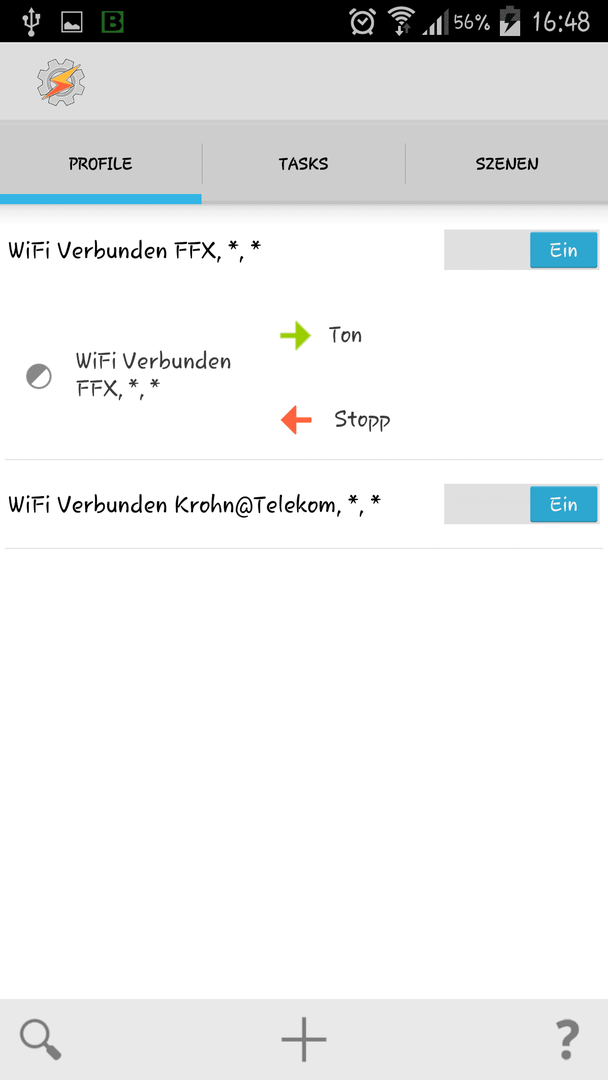The width and height of the screenshot is (608, 1080).
Task: Open the help question mark
Action: [x=567, y=1039]
